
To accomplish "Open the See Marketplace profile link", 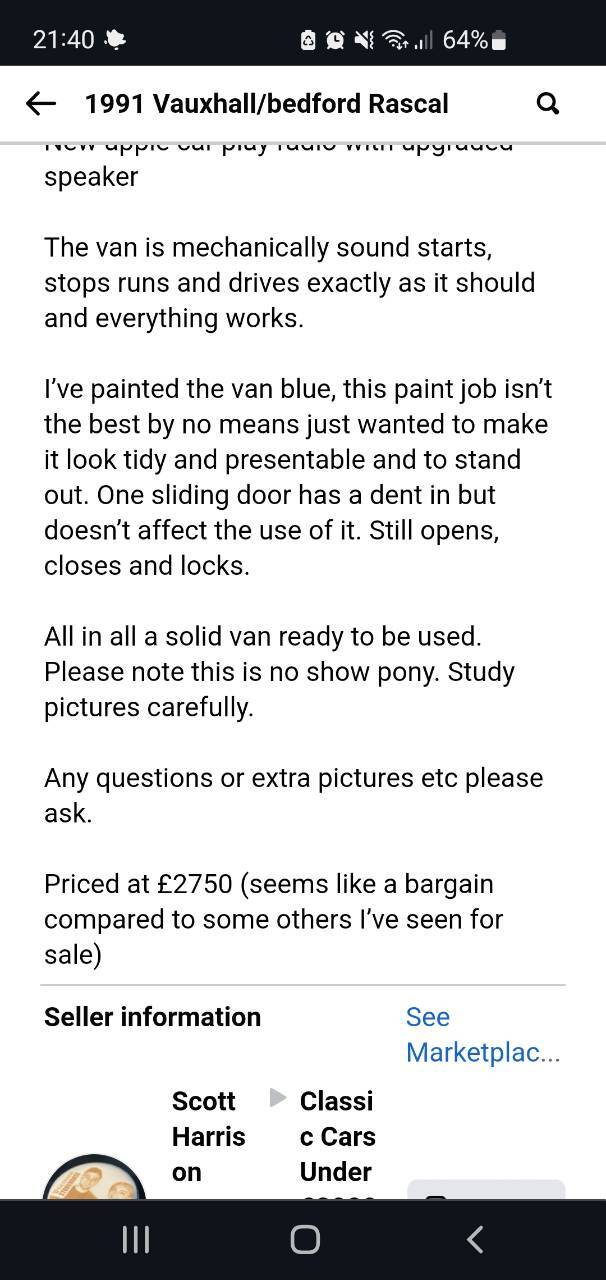I will 483,1034.
